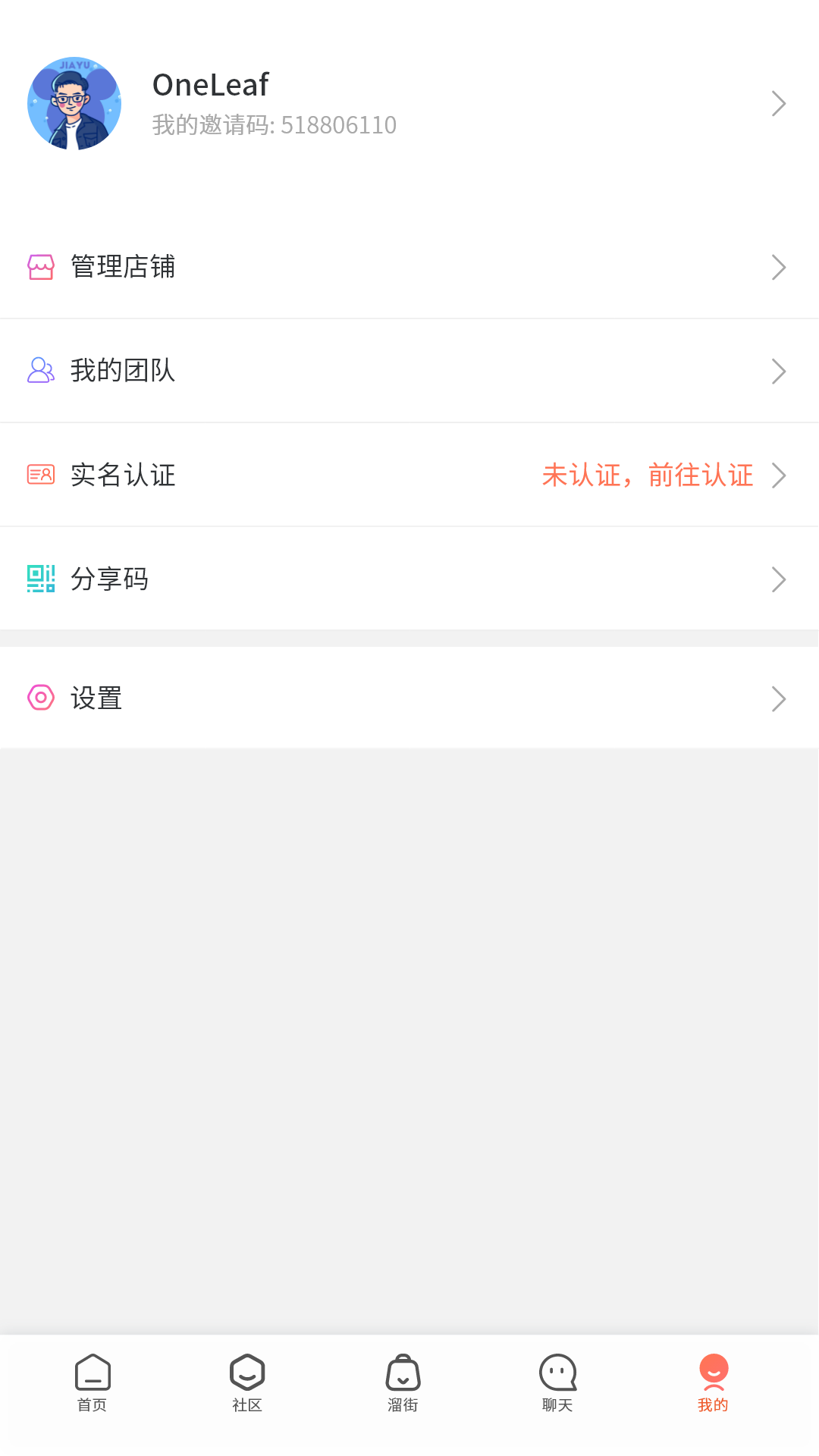Switch to the 我的 tab
This screenshot has width=819, height=1456.
[x=712, y=1384]
